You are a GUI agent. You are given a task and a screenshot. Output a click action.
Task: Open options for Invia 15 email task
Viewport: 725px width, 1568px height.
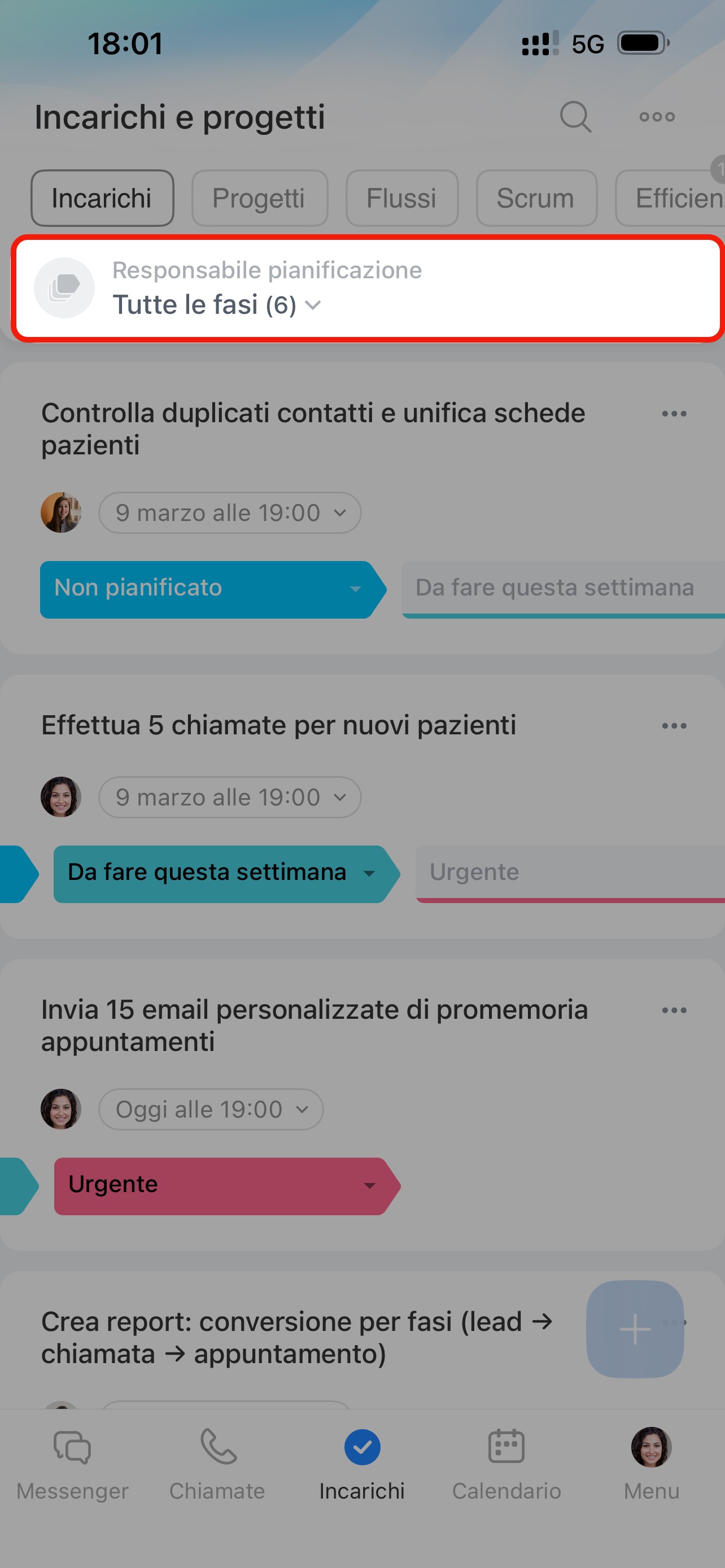[x=674, y=1010]
